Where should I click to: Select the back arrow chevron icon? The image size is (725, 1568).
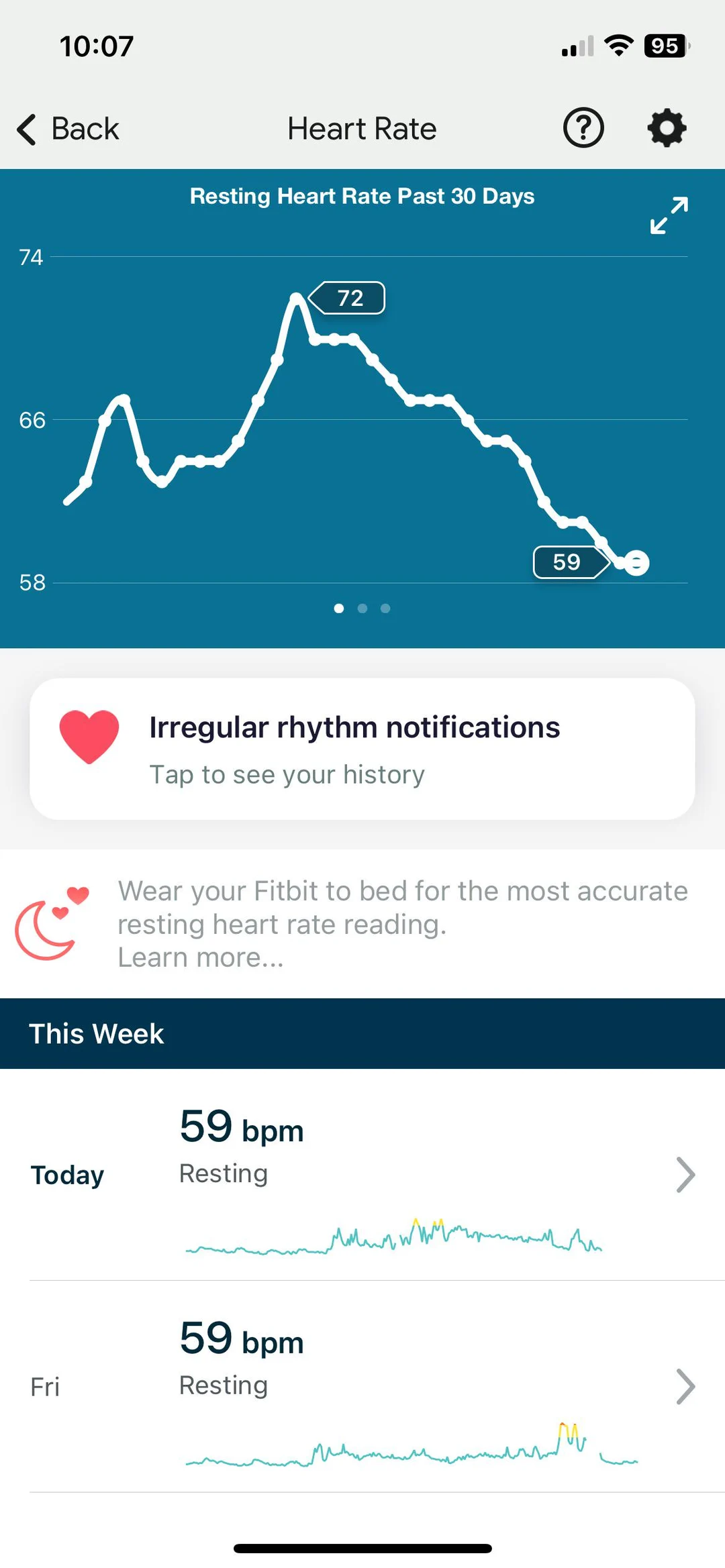(26, 128)
